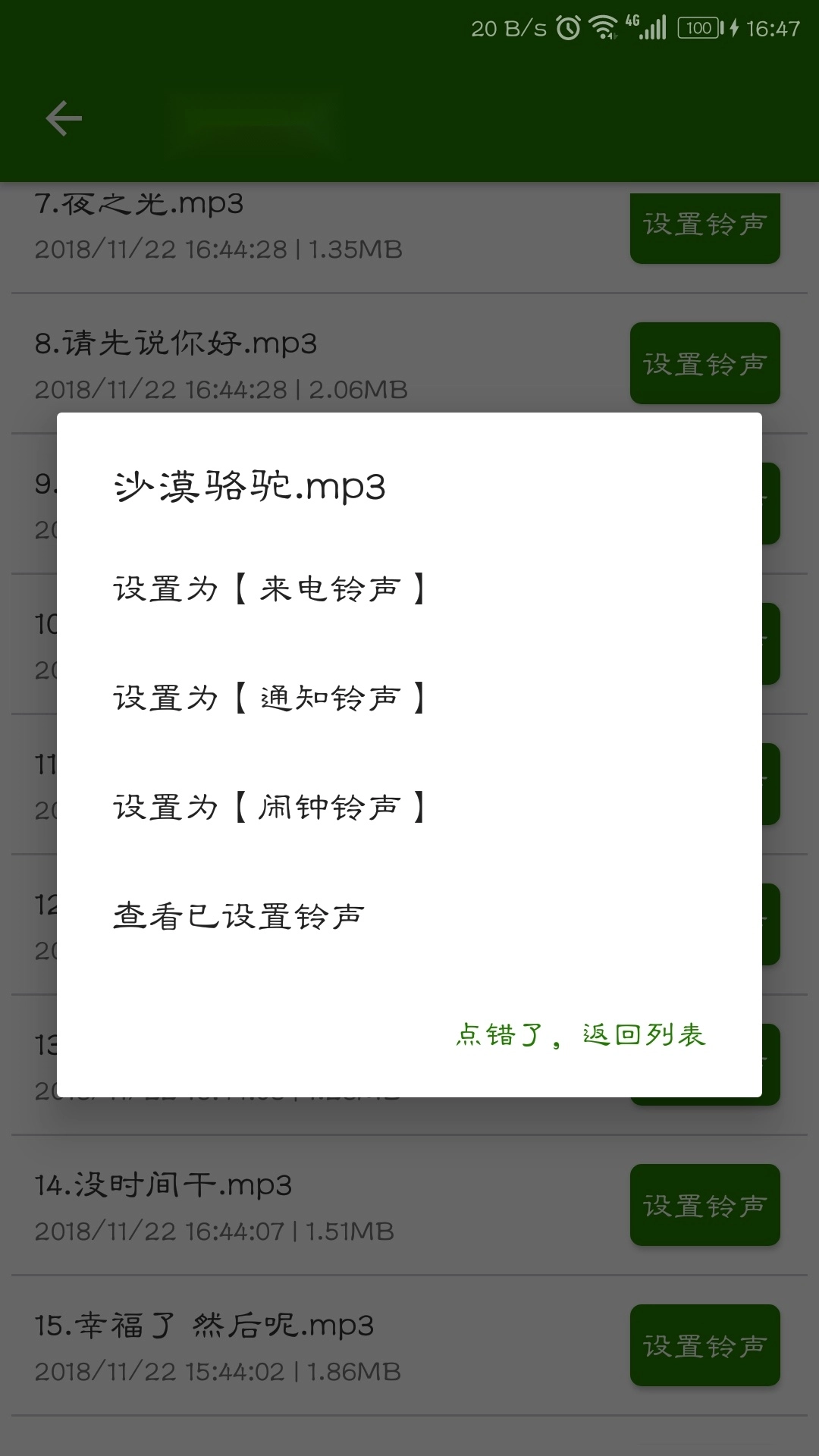Click the back arrow in the top bar
The height and width of the screenshot is (1456, 819).
point(64,118)
